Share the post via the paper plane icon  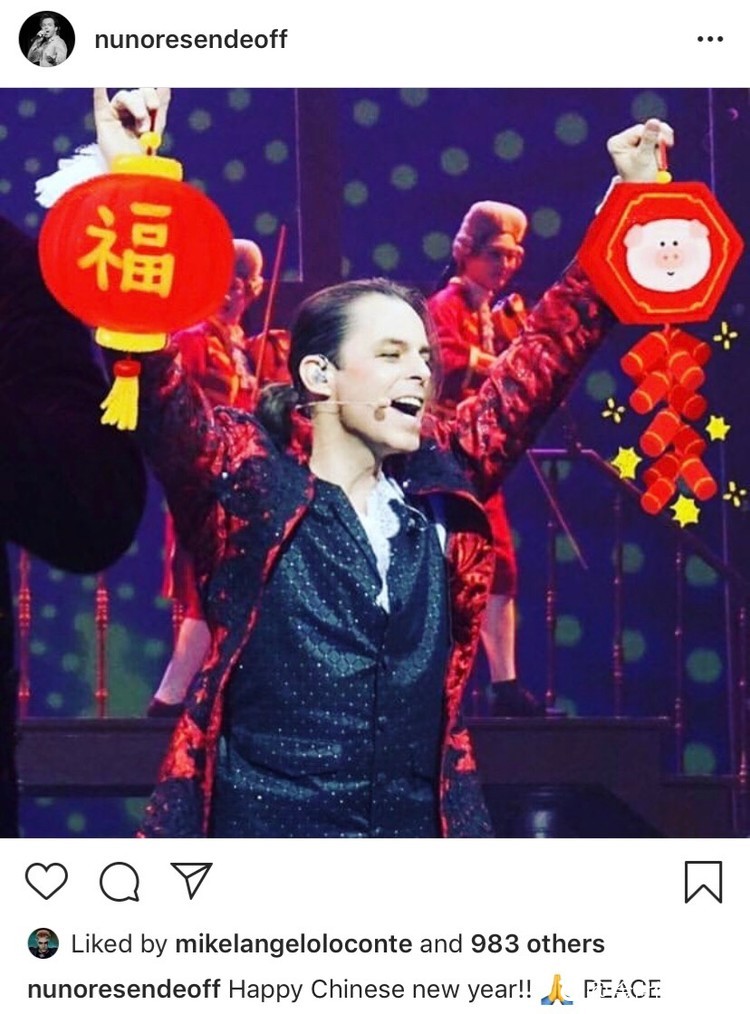[190, 880]
